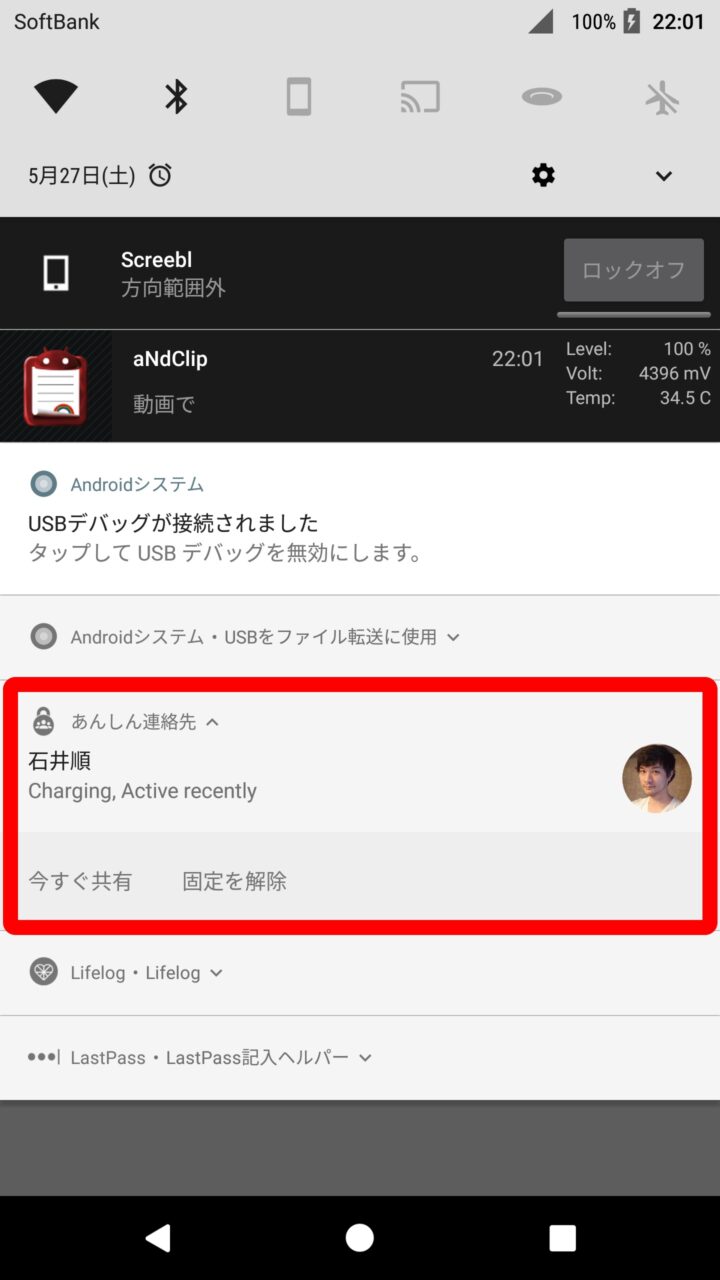The width and height of the screenshot is (720, 1280).
Task: Go back with the navigation bar
Action: pyautogui.click(x=158, y=1238)
